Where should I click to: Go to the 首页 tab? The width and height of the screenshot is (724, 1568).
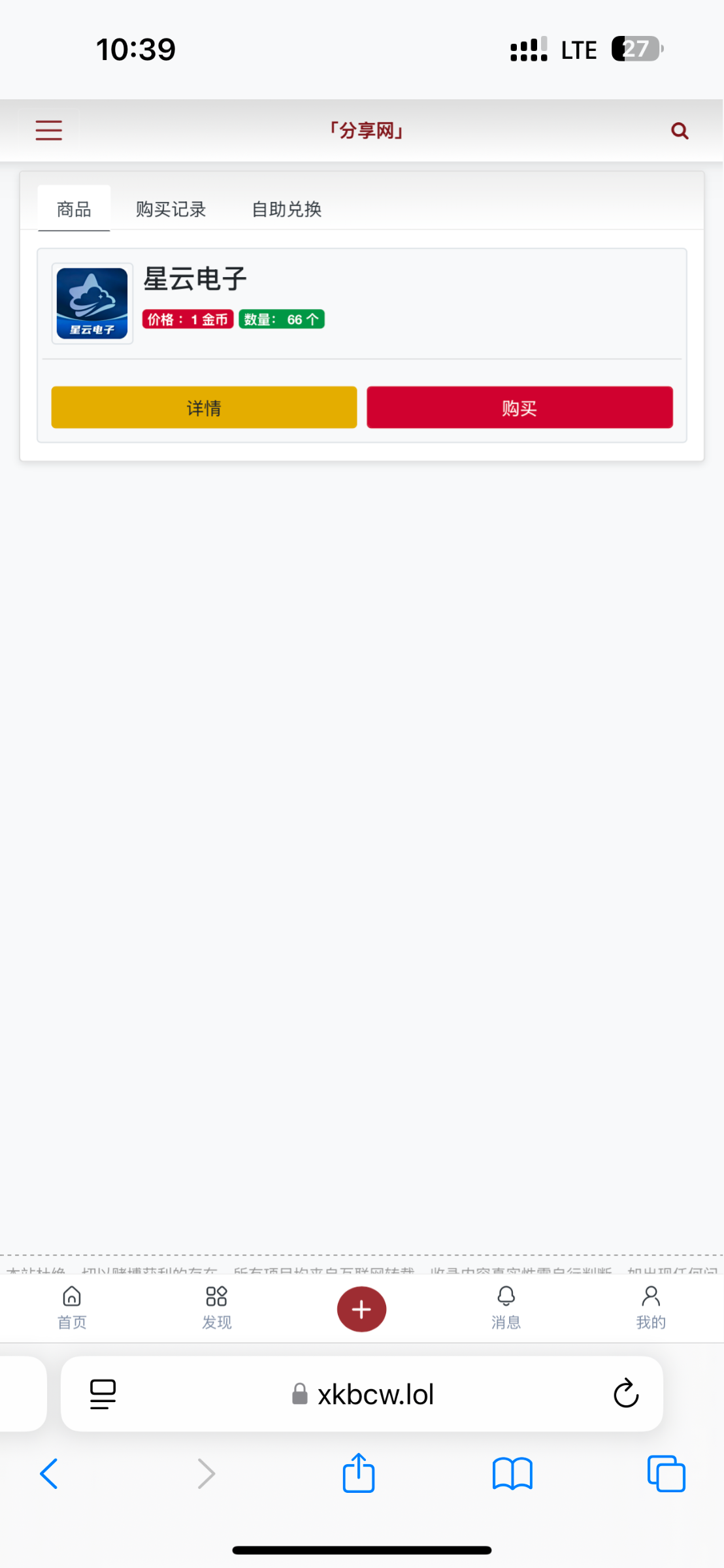point(72,1308)
